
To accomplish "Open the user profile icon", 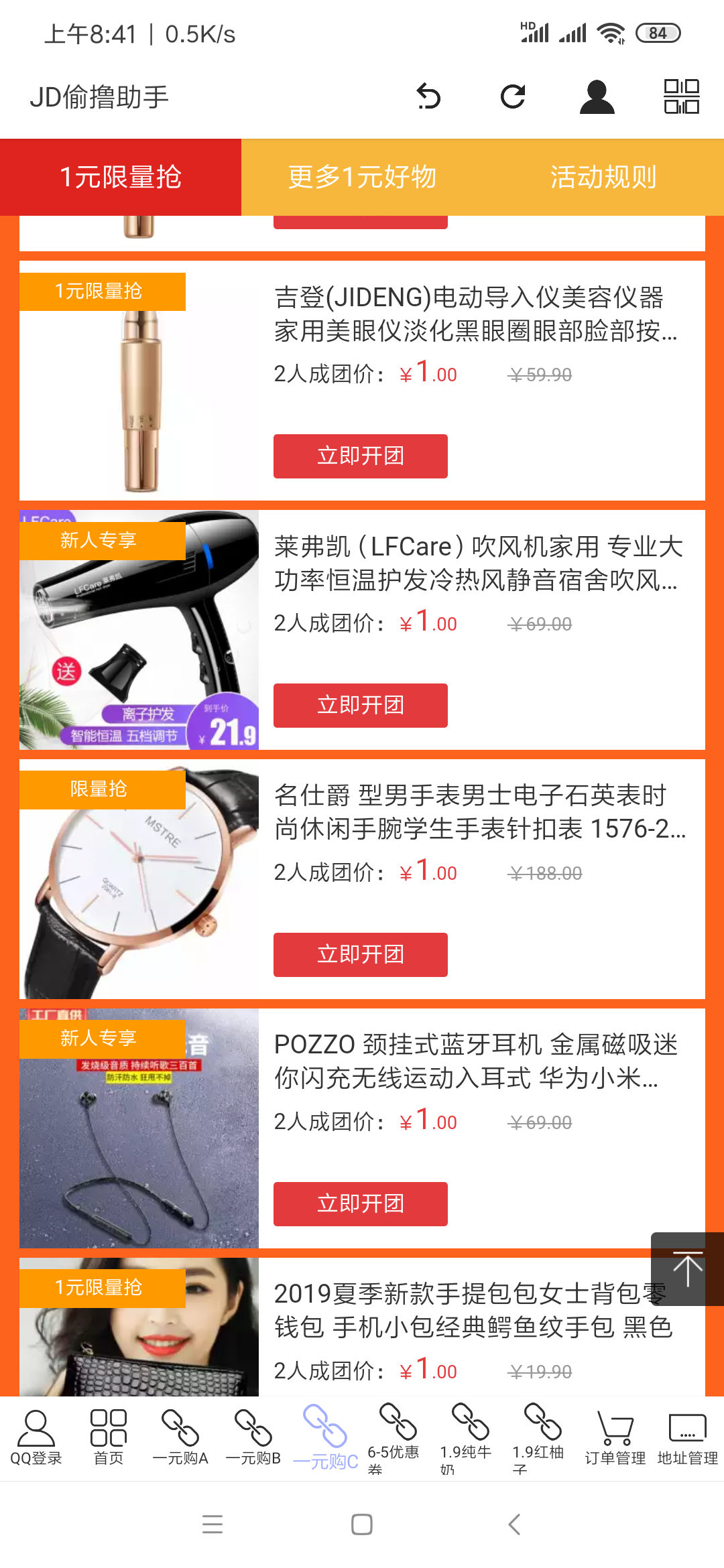I will [597, 96].
